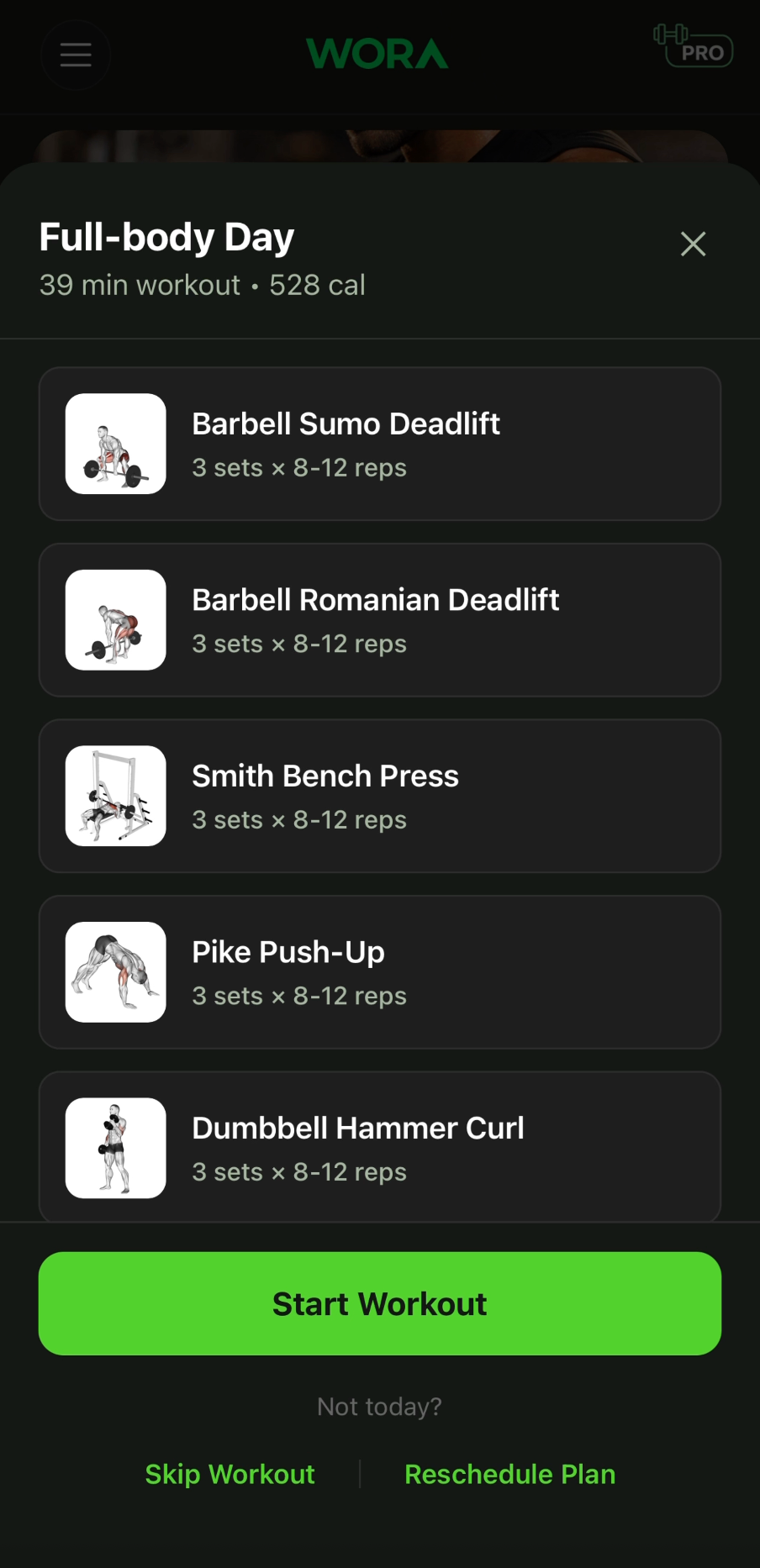Choose Reschedule Plan
Screen dimensions: 760x1568
[509, 1474]
